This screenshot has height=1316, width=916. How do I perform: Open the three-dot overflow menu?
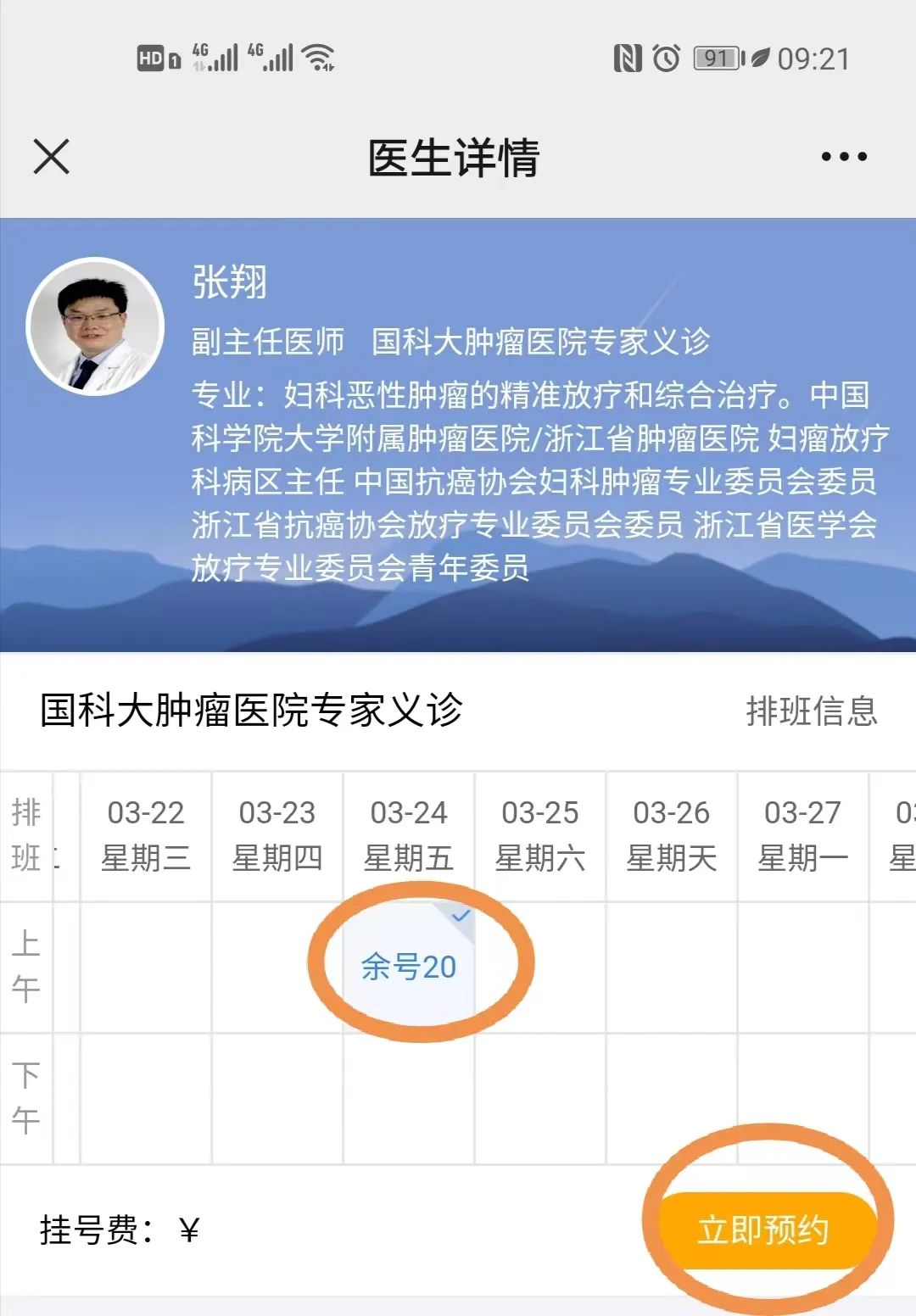(844, 157)
